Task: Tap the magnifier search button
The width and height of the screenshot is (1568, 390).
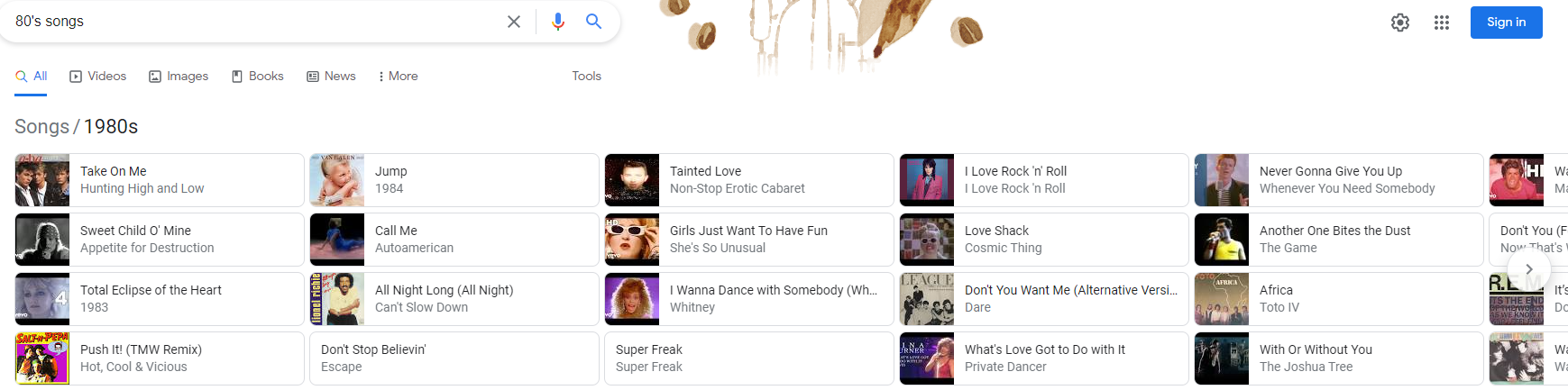Action: click(x=593, y=22)
